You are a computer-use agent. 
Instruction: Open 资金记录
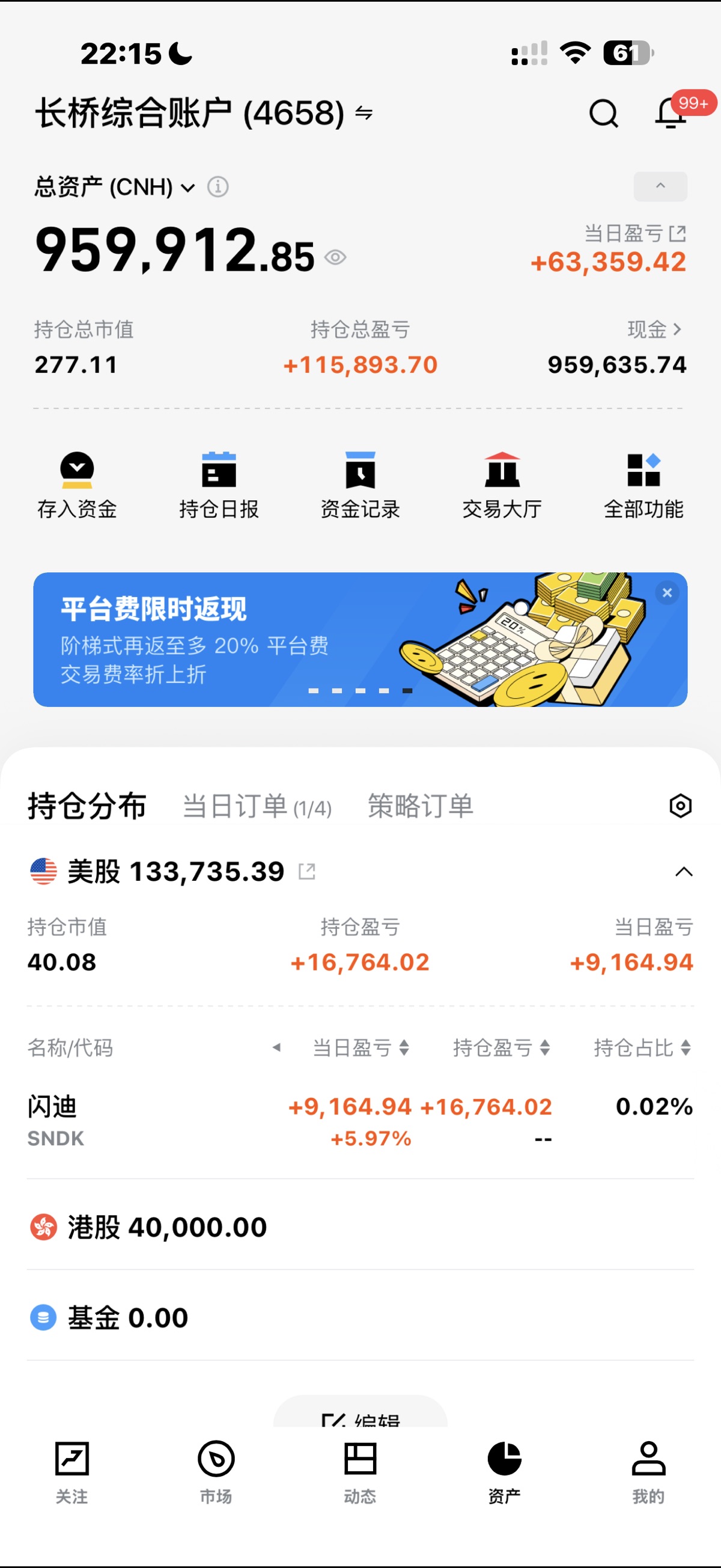pyautogui.click(x=360, y=485)
